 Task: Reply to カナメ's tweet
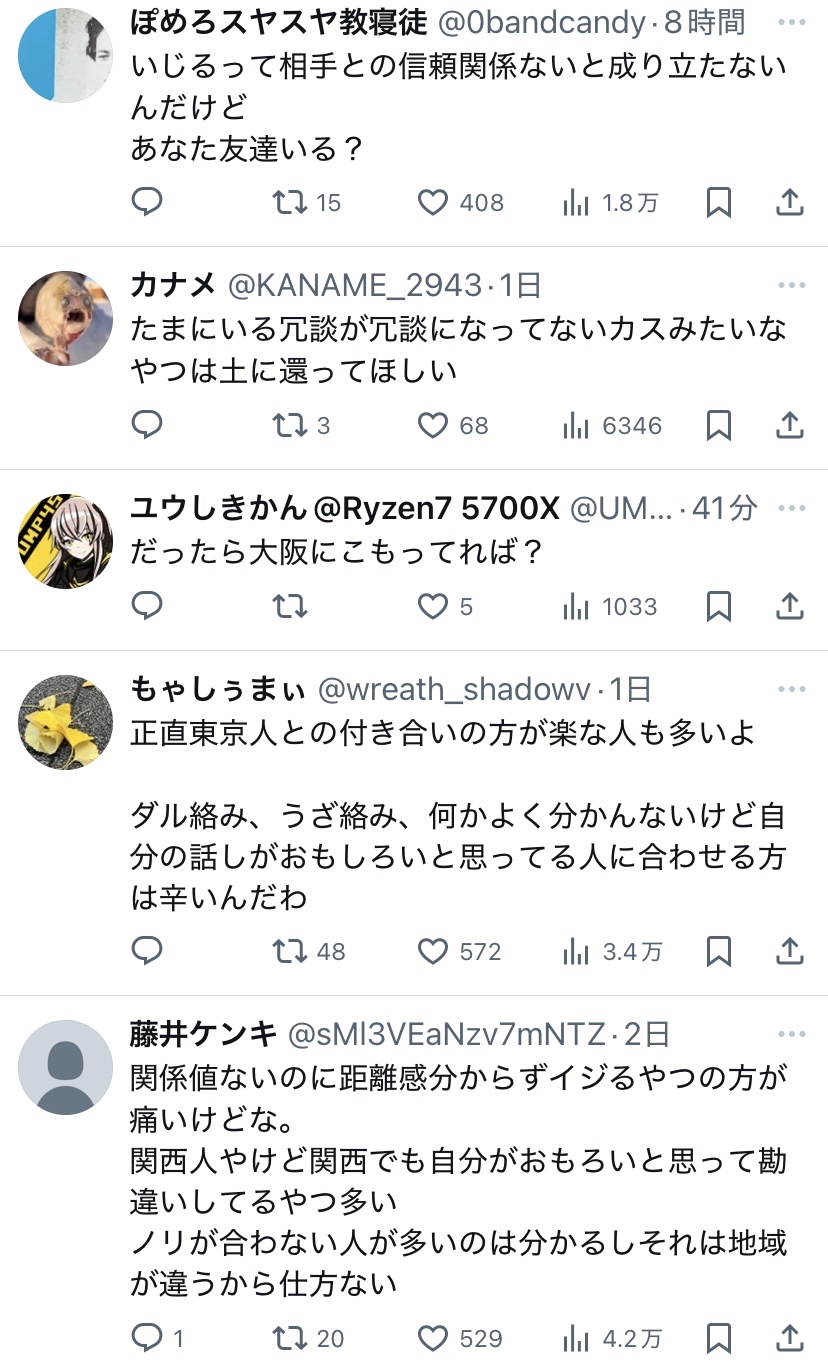click(x=148, y=425)
